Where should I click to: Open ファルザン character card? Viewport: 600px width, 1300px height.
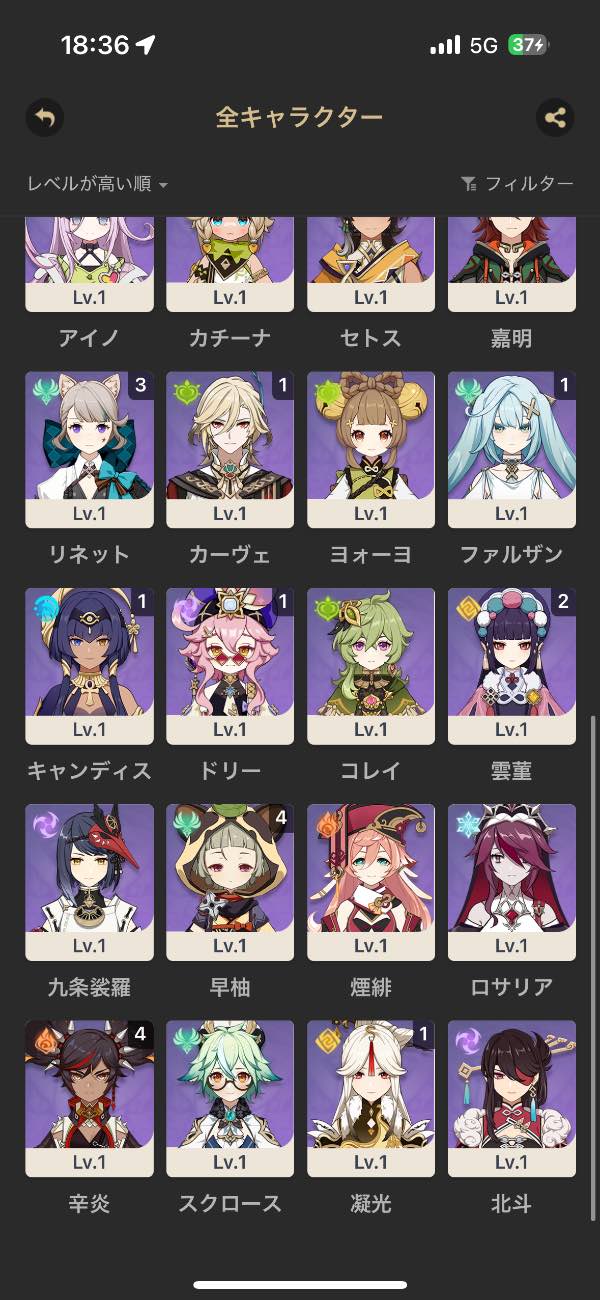coord(512,450)
